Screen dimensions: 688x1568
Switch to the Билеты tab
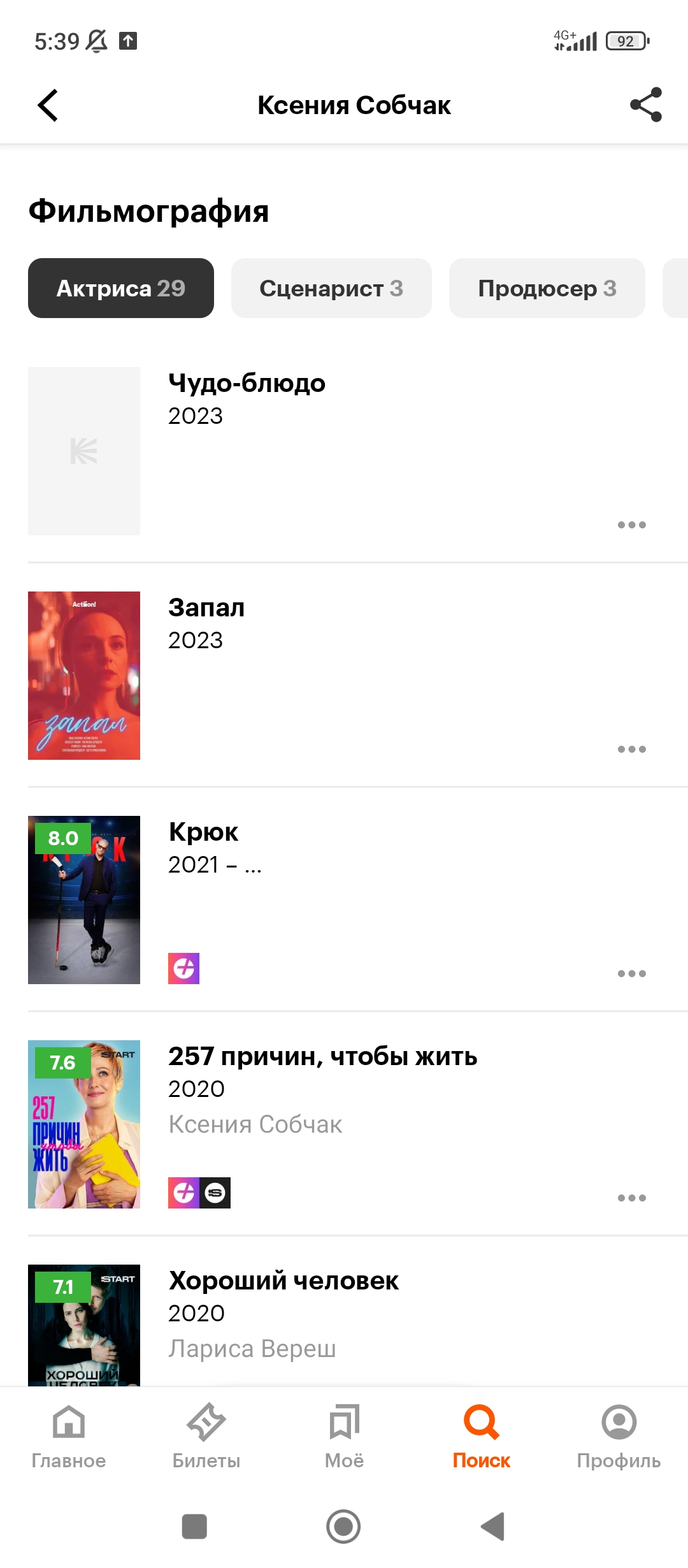point(206,1434)
